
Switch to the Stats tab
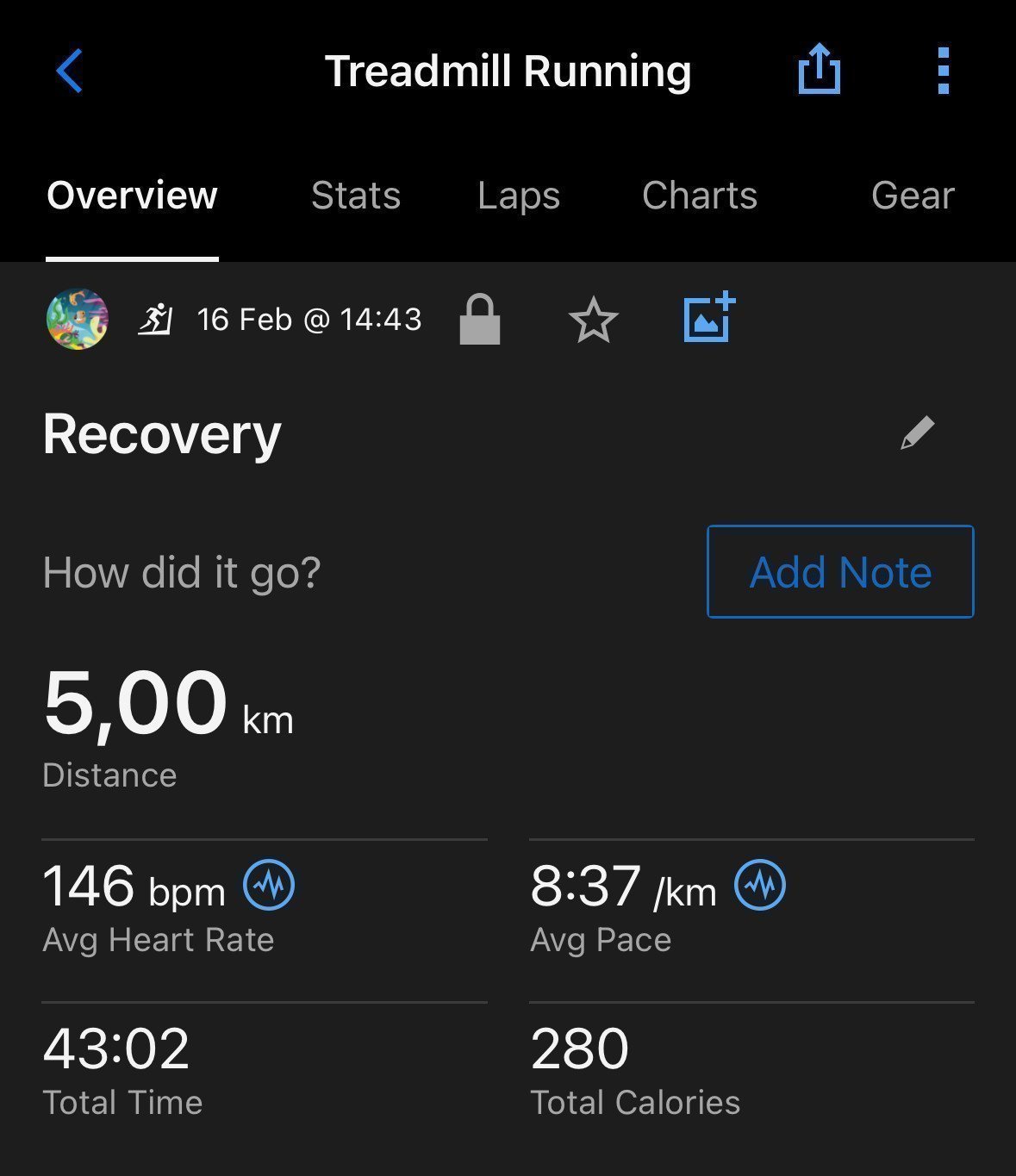pyautogui.click(x=356, y=196)
